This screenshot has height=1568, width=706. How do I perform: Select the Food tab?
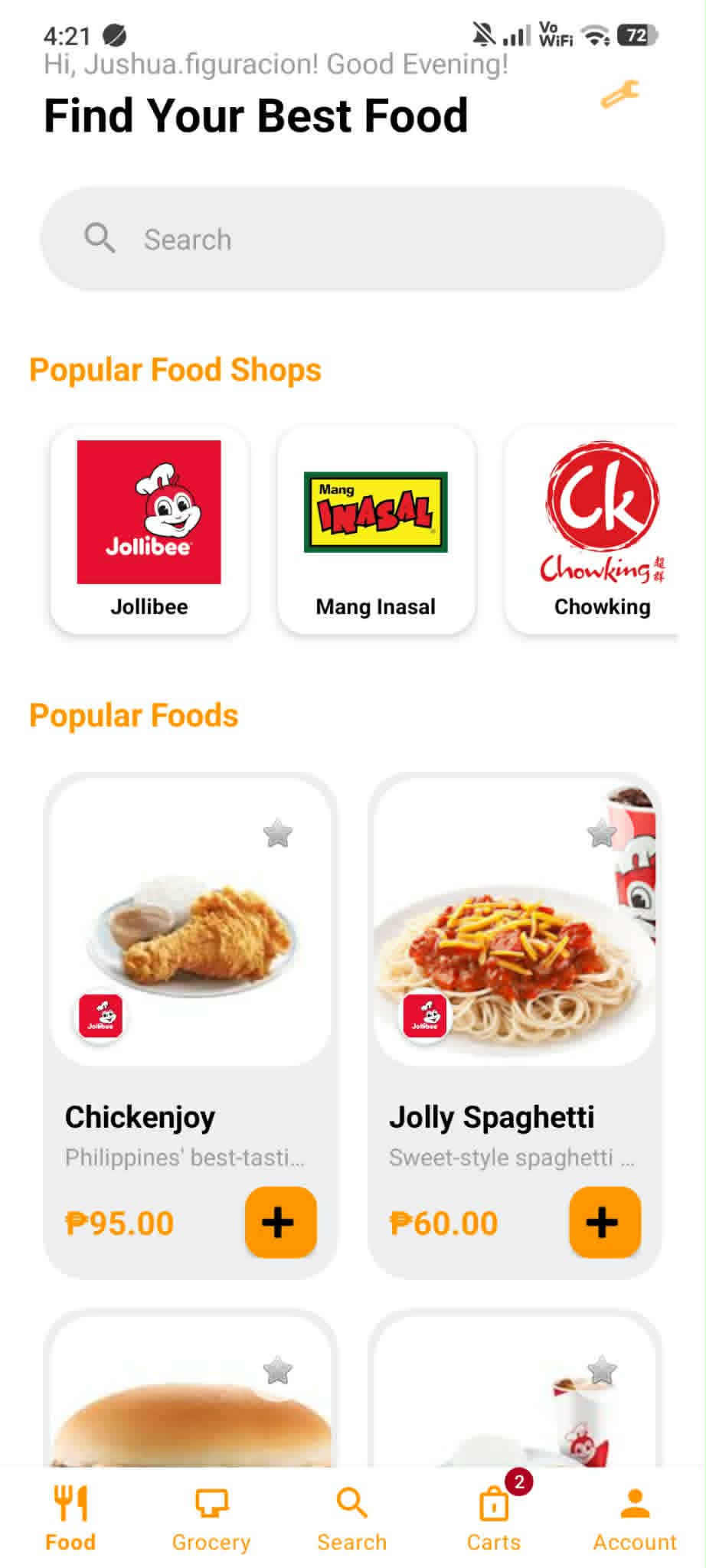(70, 1519)
